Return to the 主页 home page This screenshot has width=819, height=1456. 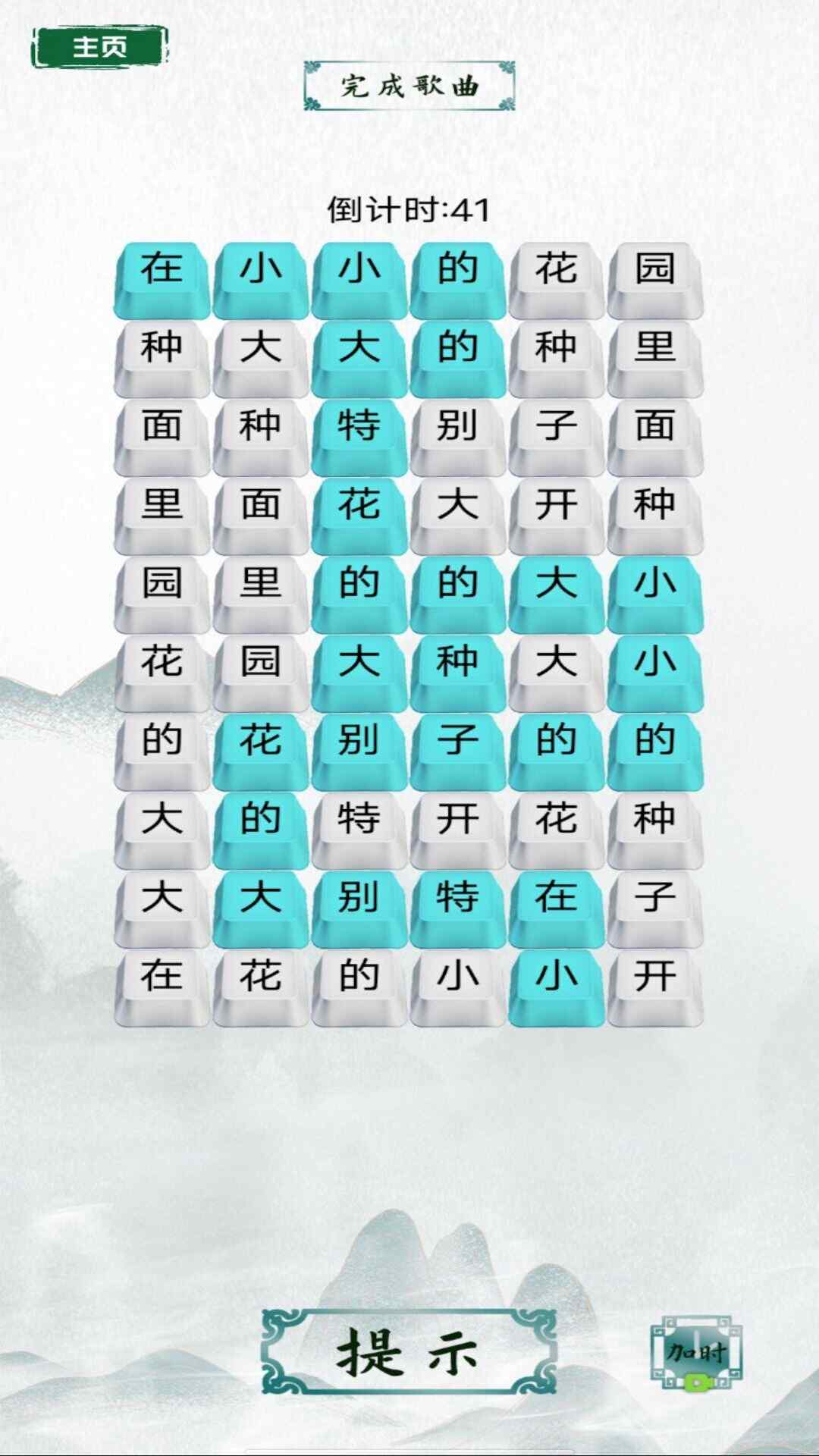(99, 47)
